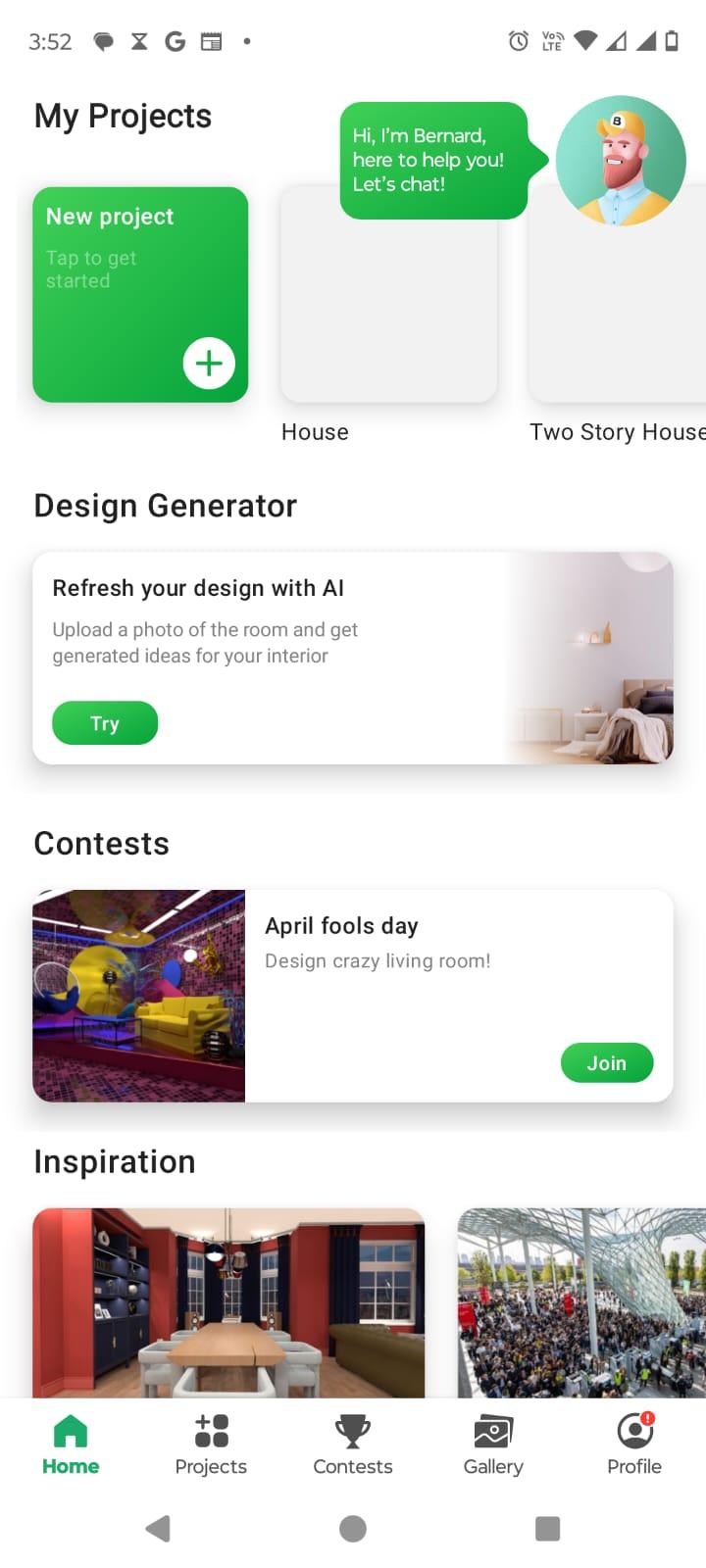
Task: Chat with Bernard the assistant
Action: click(620, 161)
